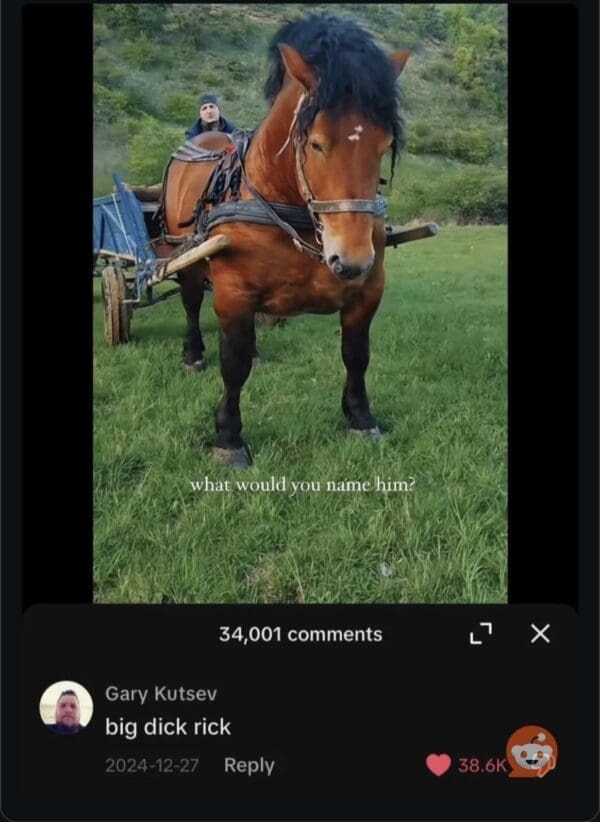
Task: Expand the comments panel to full screen
Action: (481, 633)
